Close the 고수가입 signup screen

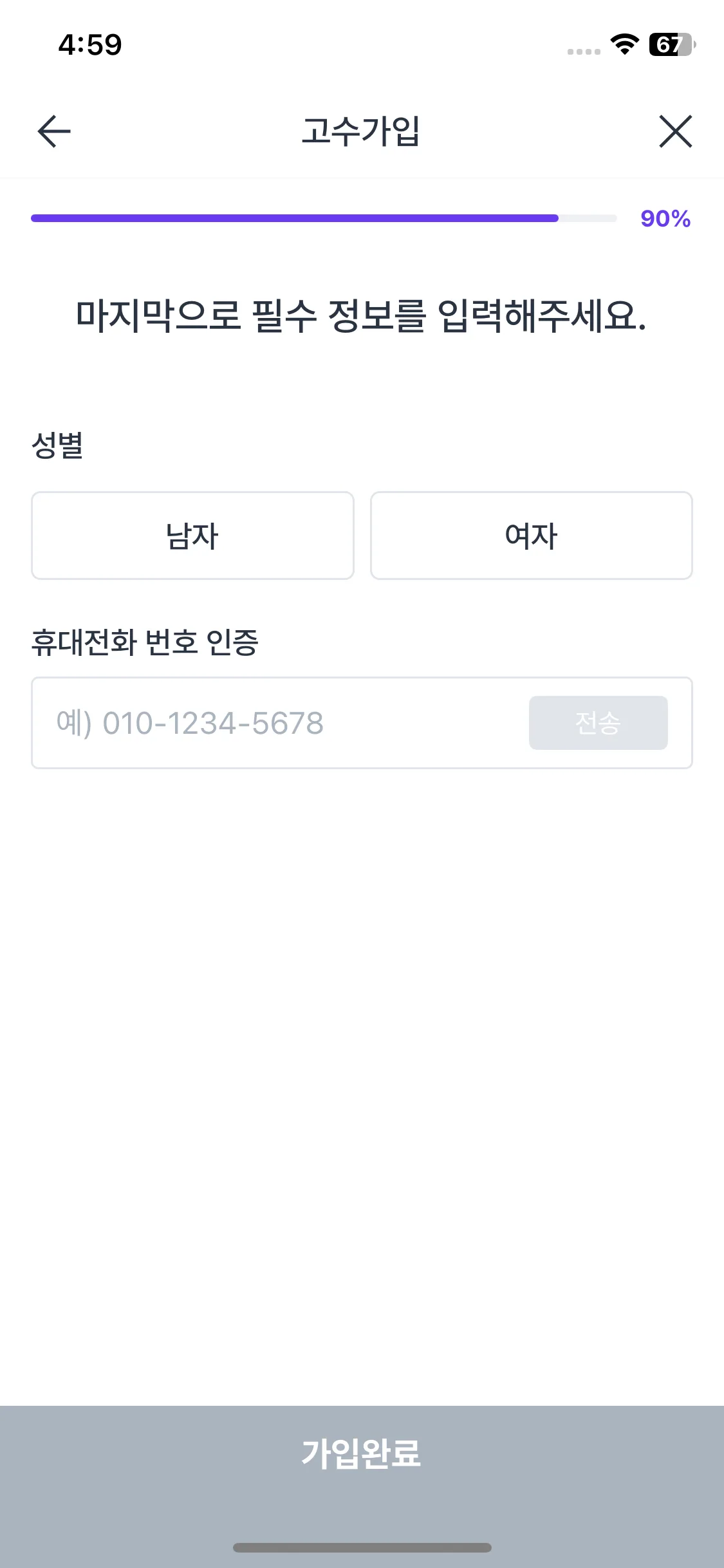(675, 131)
